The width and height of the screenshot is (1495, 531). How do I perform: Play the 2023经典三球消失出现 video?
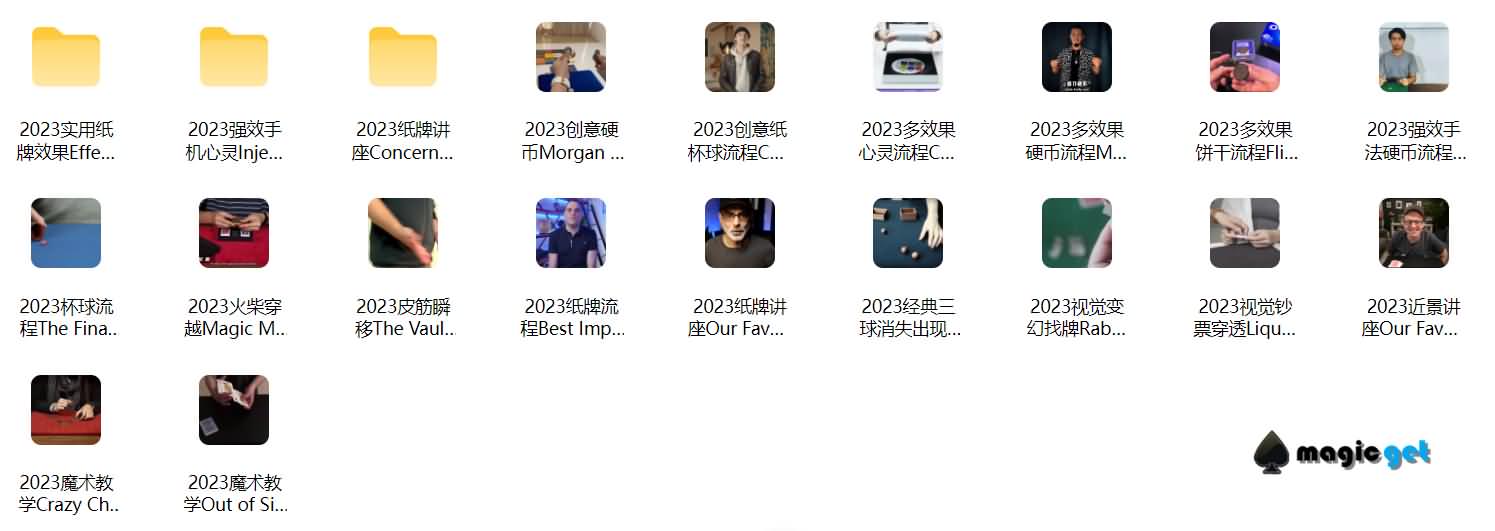[908, 233]
